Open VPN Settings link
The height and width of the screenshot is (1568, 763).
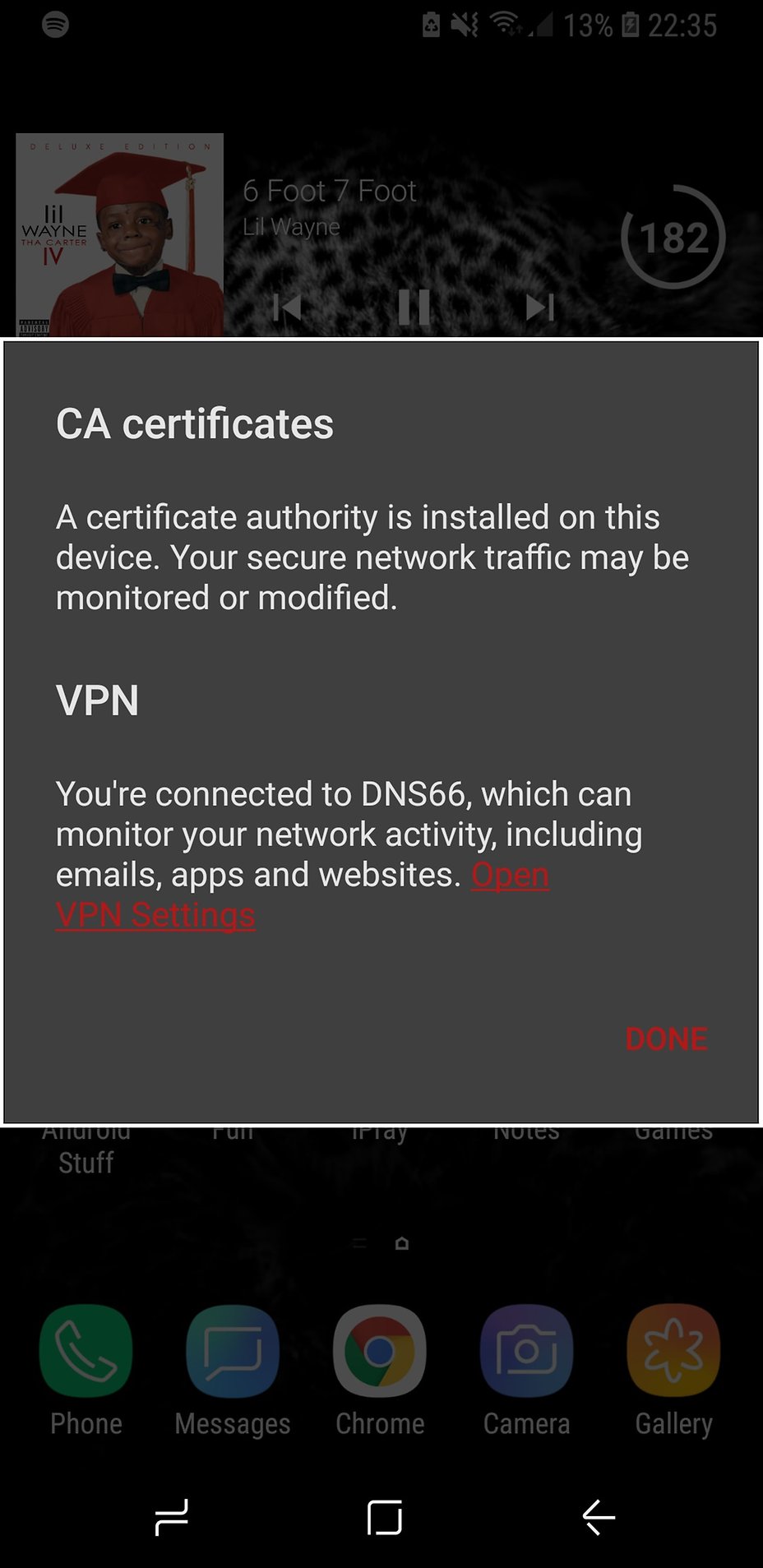pyautogui.click(x=155, y=915)
